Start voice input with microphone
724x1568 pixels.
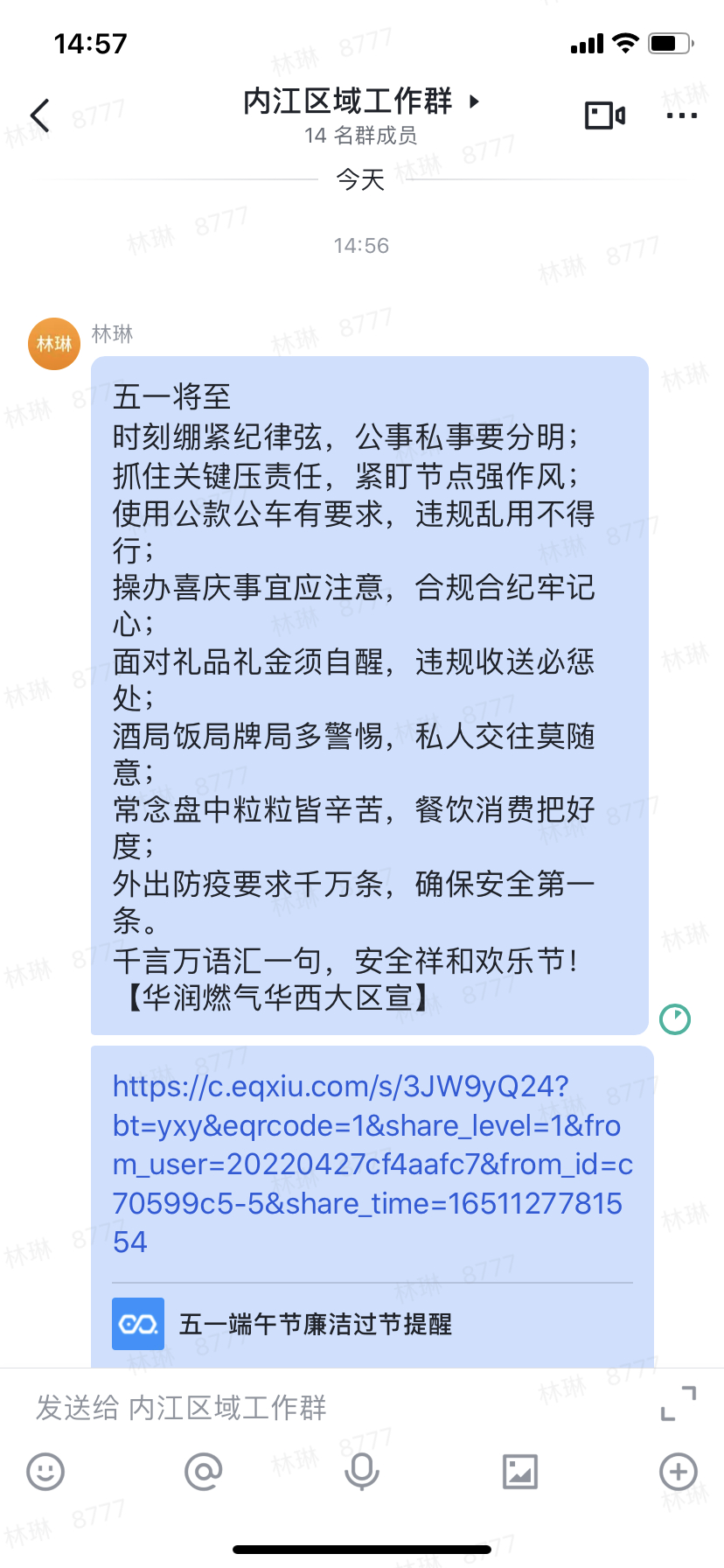[x=361, y=1472]
